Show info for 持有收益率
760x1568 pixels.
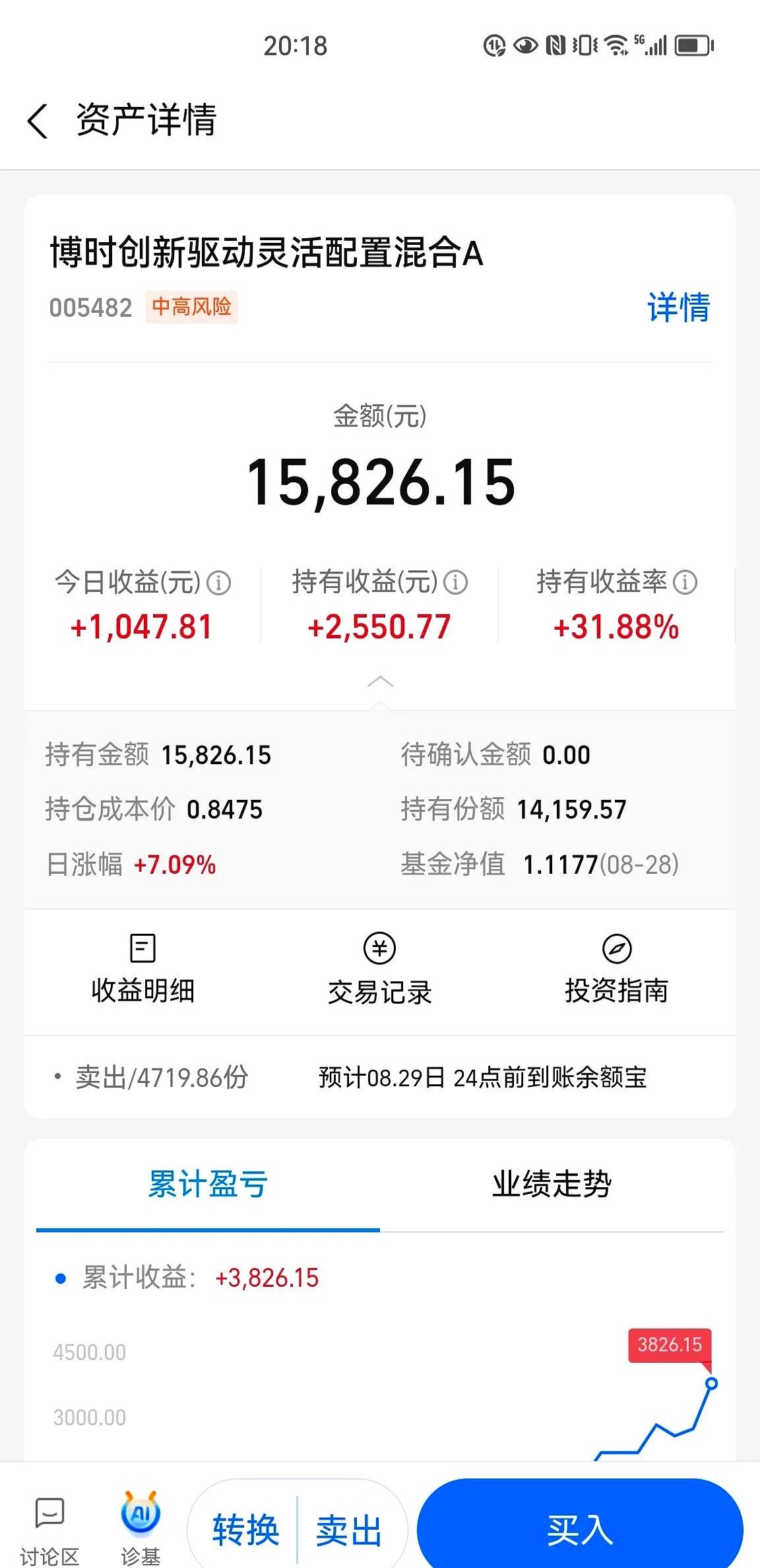685,583
